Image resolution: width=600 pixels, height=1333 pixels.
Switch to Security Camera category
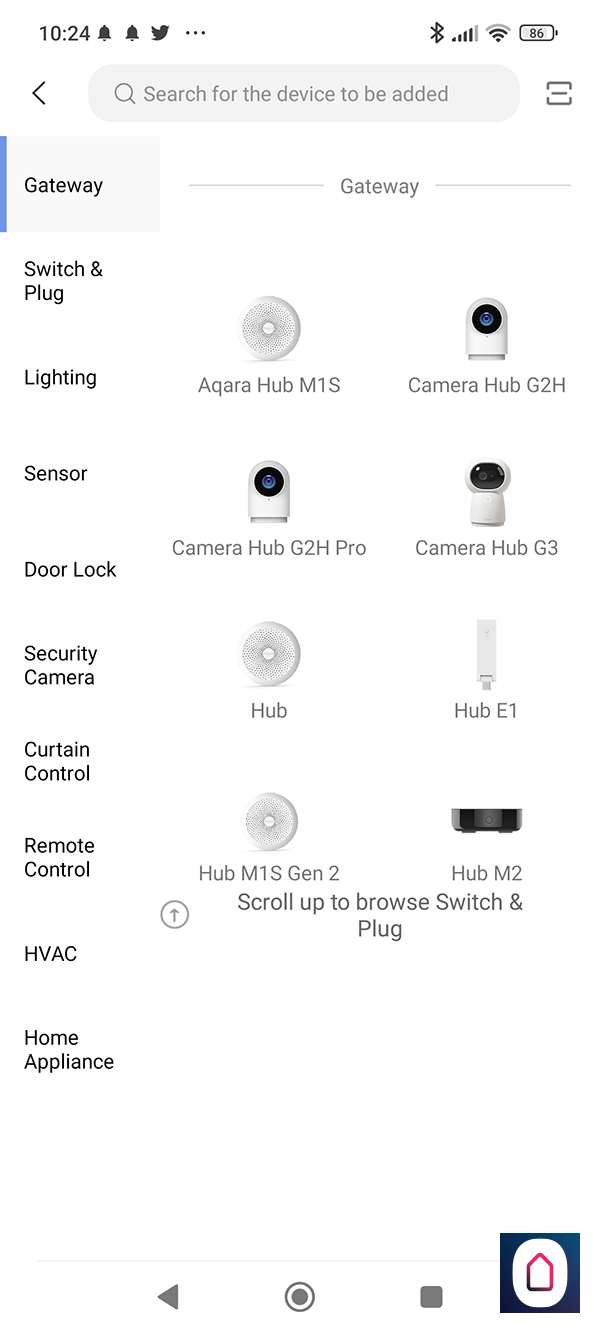61,665
